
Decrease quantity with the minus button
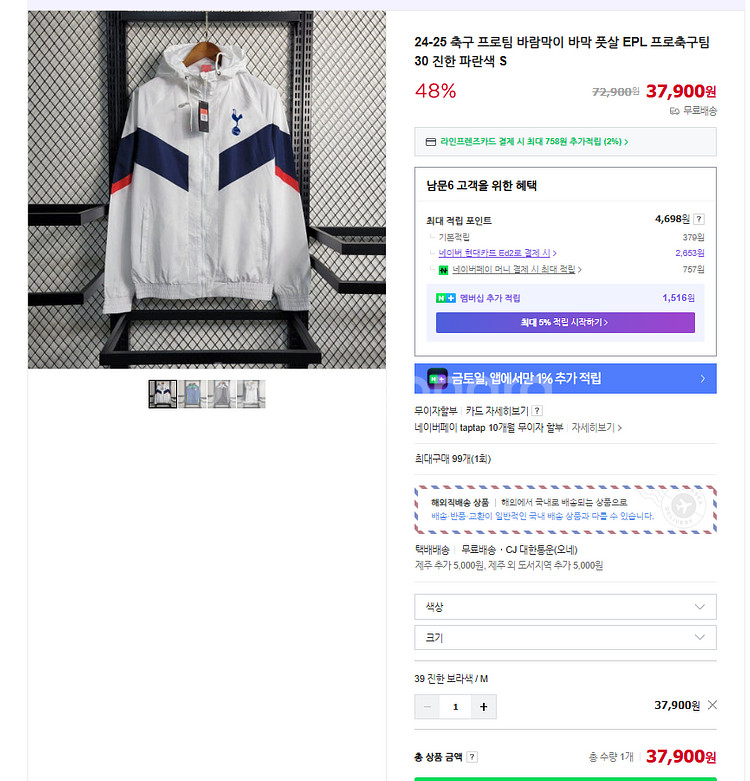[428, 706]
